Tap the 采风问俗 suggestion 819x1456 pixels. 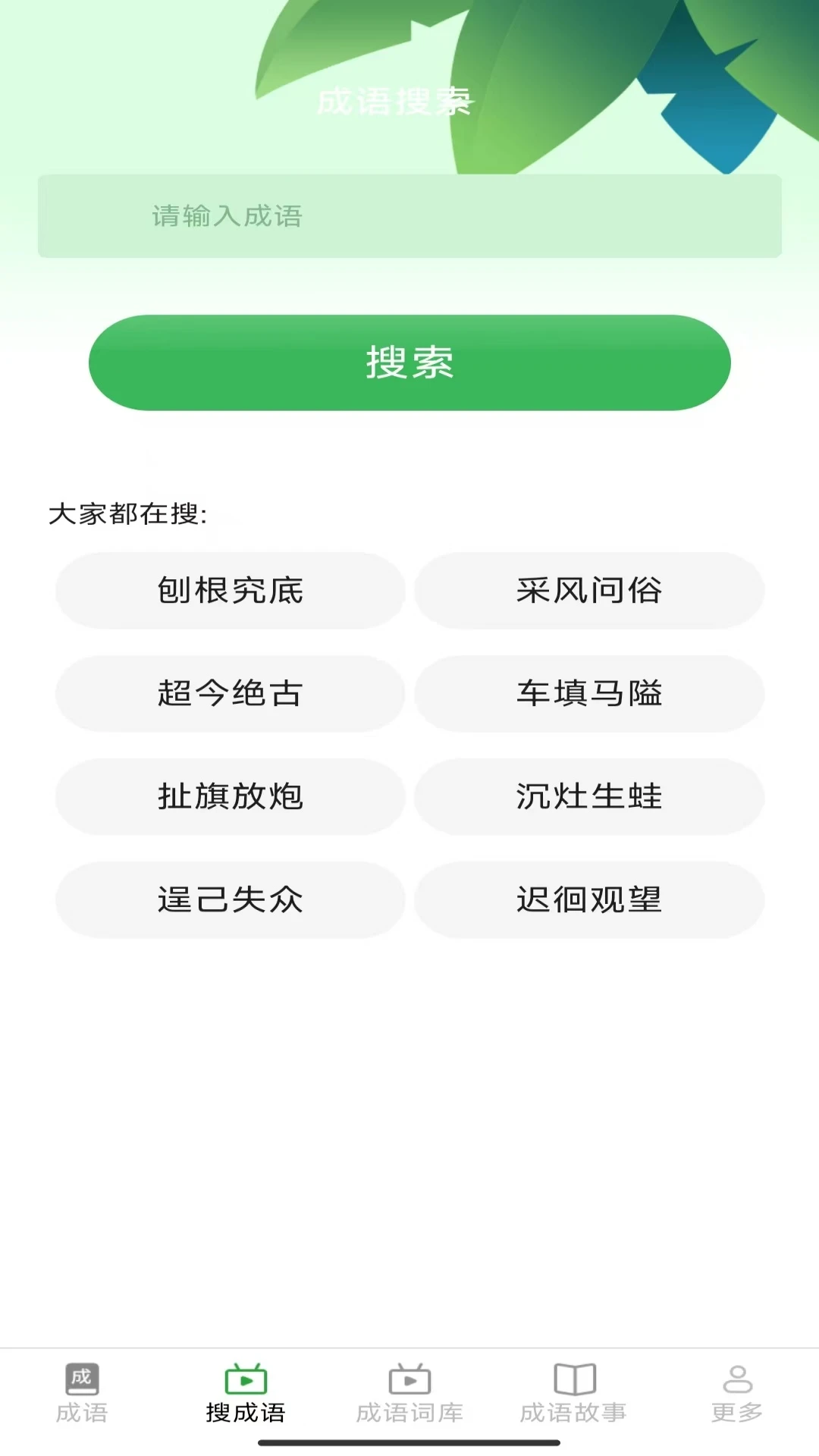click(x=590, y=591)
